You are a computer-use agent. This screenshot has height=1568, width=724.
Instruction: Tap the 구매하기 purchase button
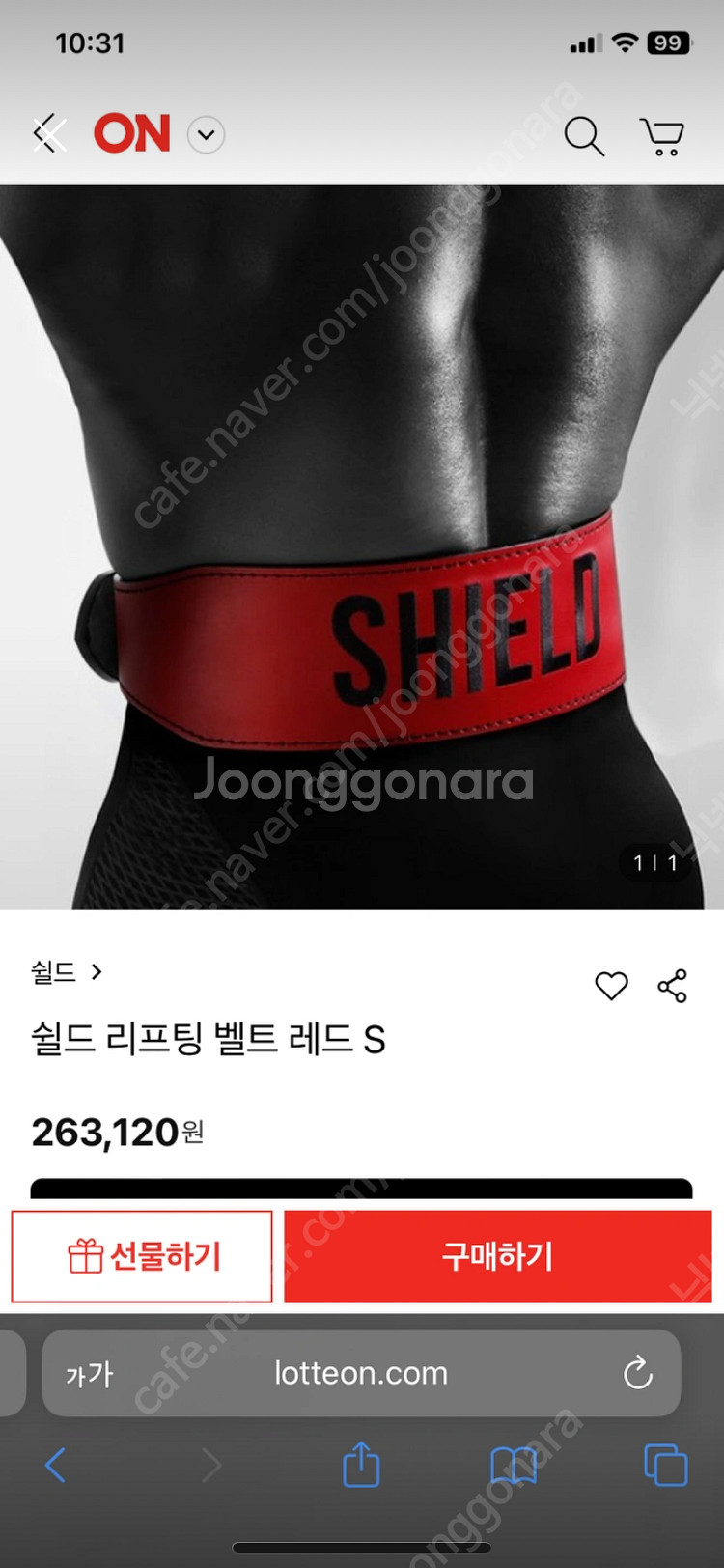pos(497,1256)
